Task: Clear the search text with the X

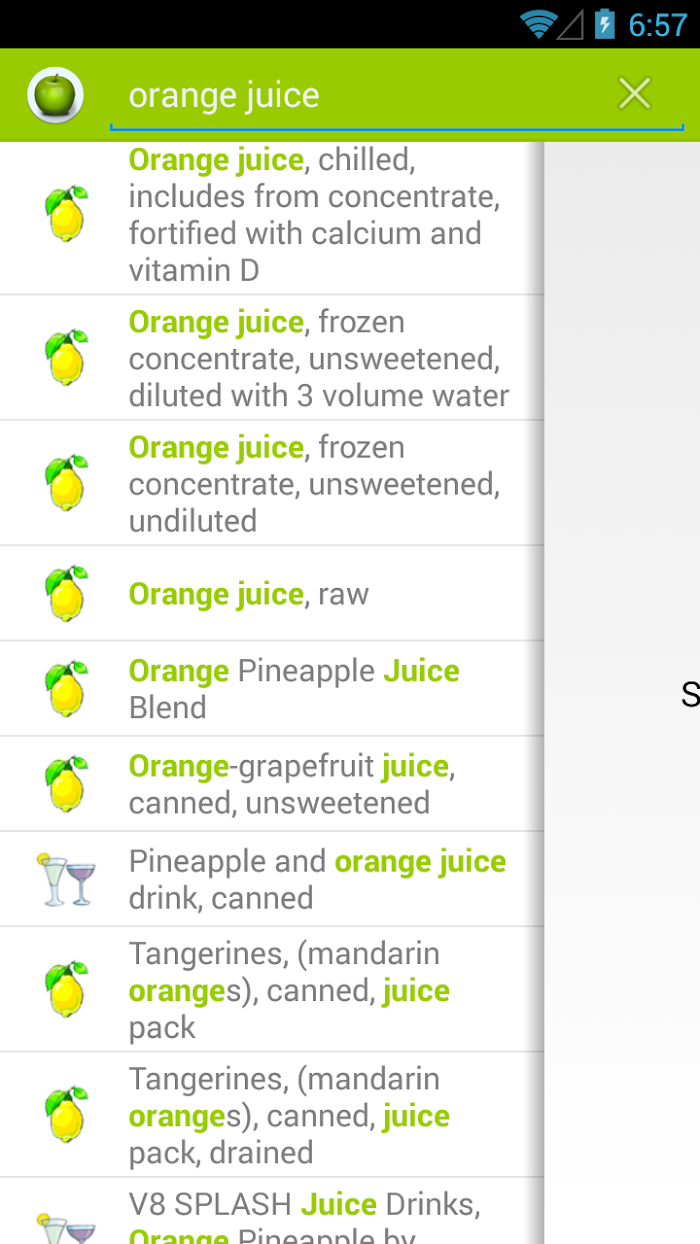Action: (x=635, y=94)
